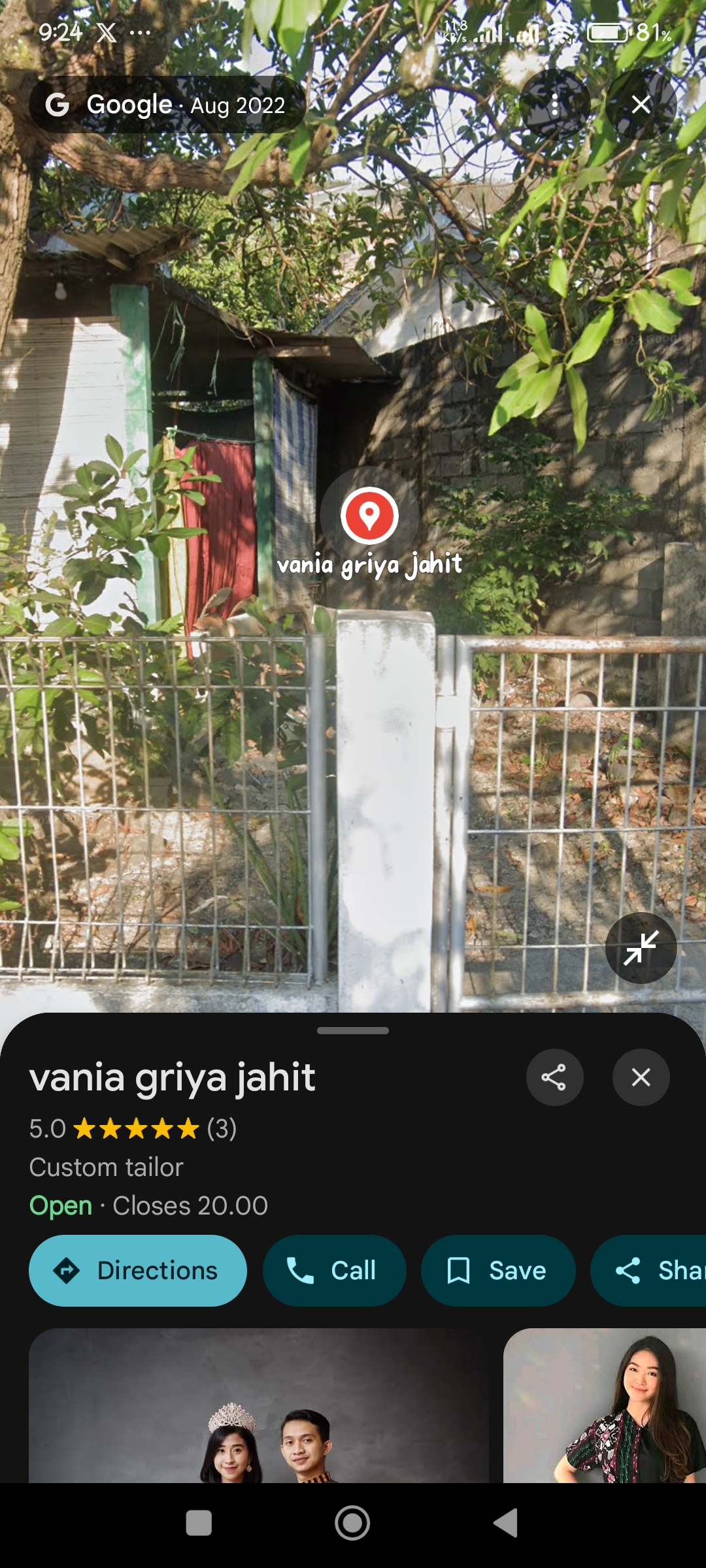Save this place to a list
The image size is (706, 1568).
(x=498, y=1271)
